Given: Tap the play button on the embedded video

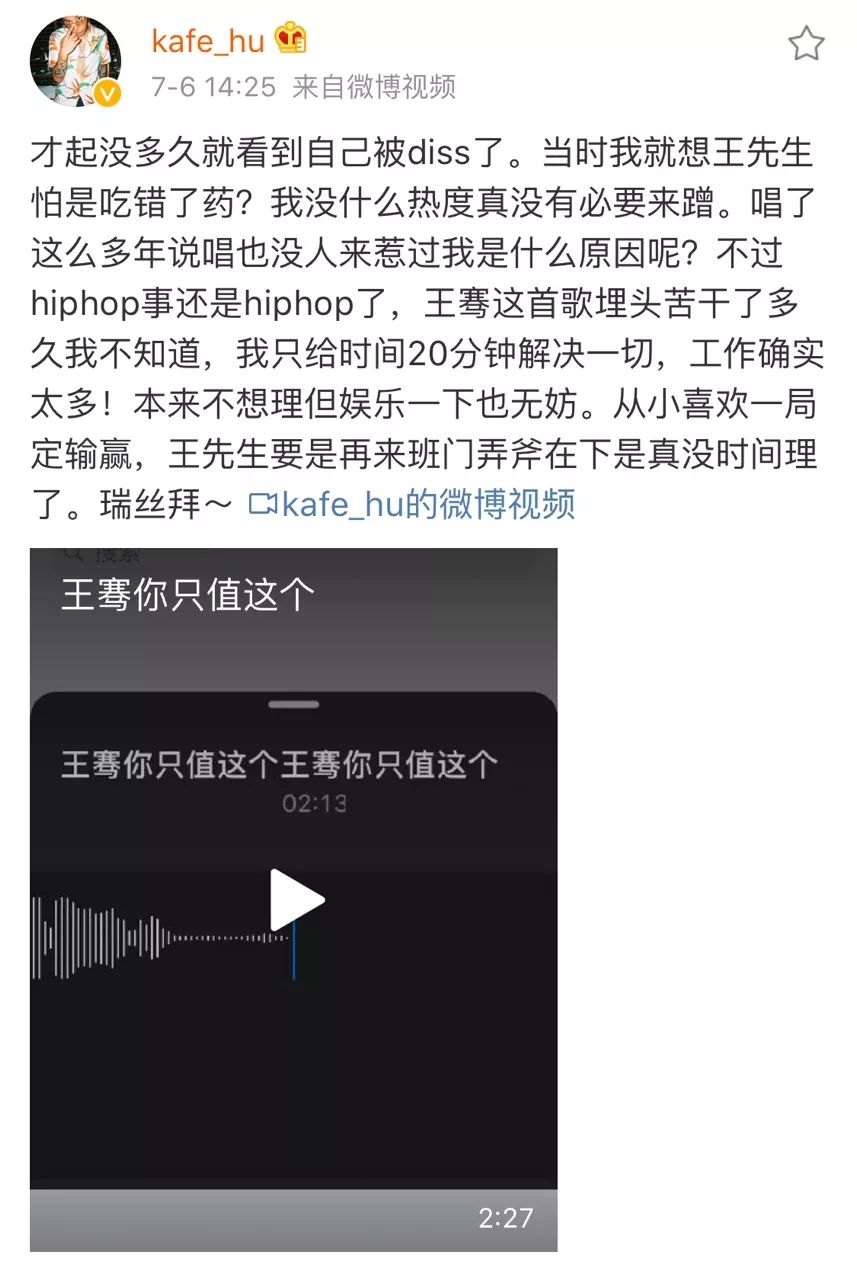Looking at the screenshot, I should [x=294, y=898].
